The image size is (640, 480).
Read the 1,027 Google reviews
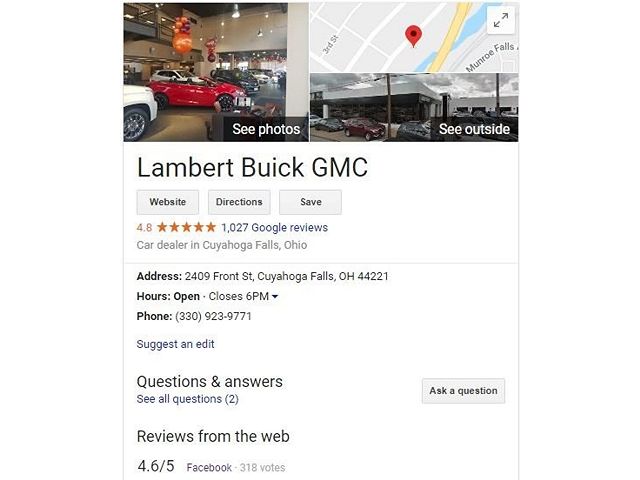(274, 228)
